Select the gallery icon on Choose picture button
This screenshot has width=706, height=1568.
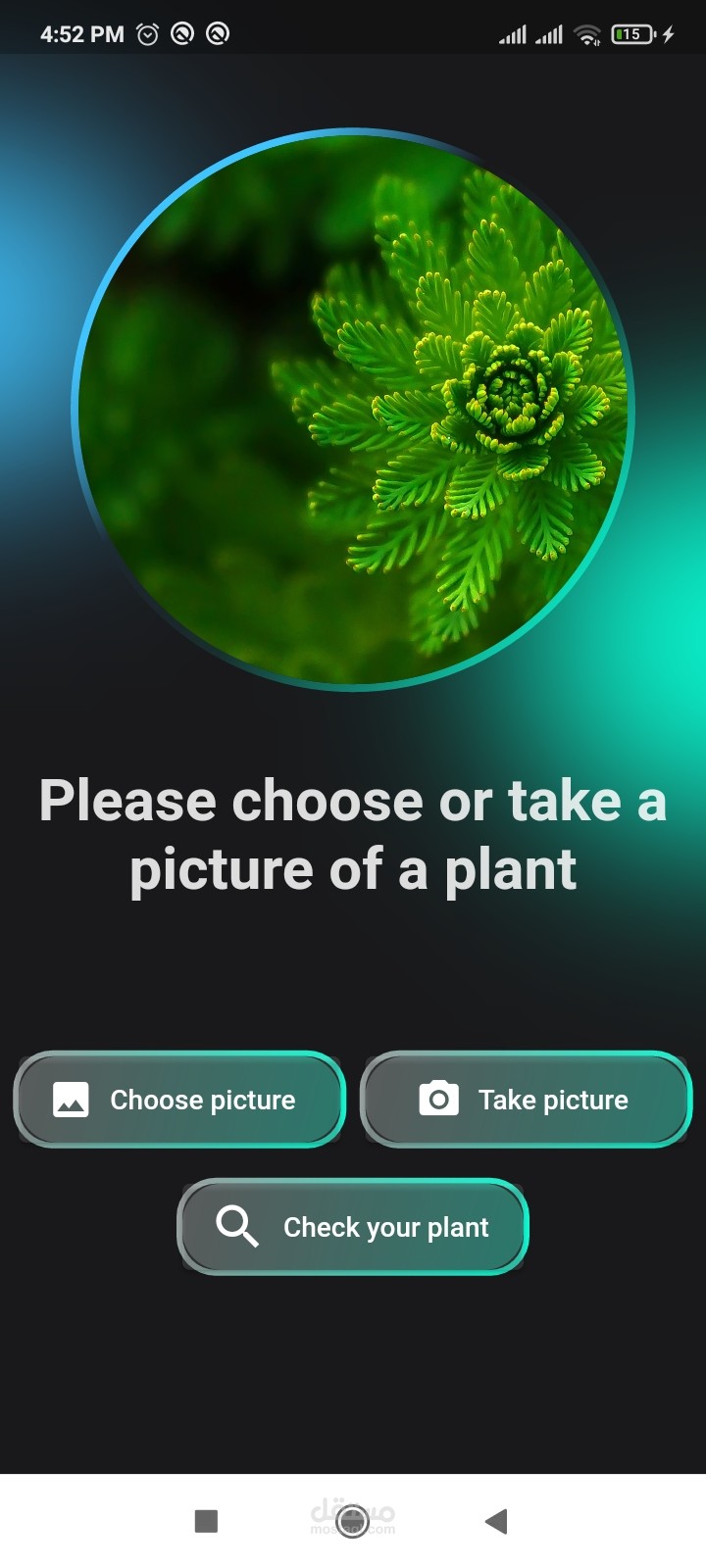69,1099
